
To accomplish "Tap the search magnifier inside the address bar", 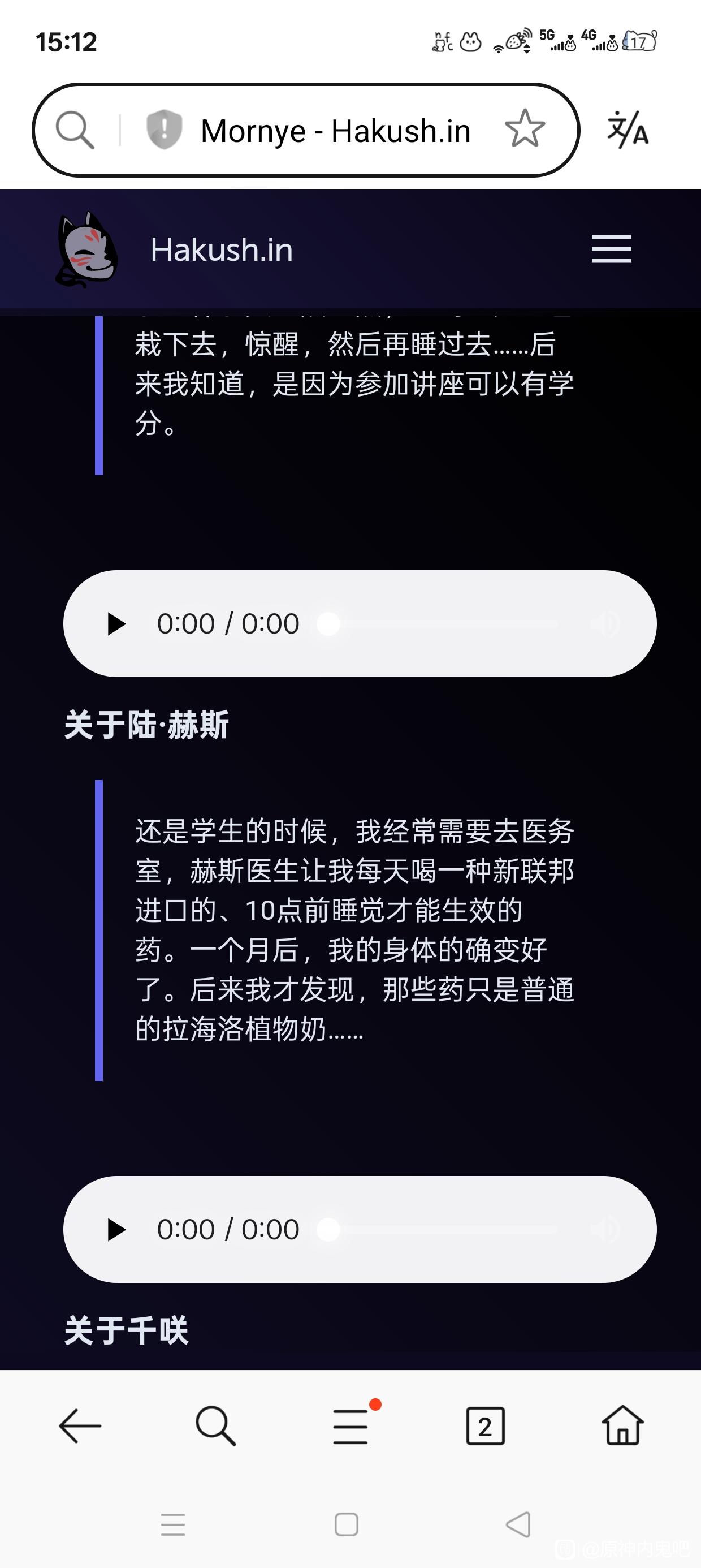I will (75, 130).
